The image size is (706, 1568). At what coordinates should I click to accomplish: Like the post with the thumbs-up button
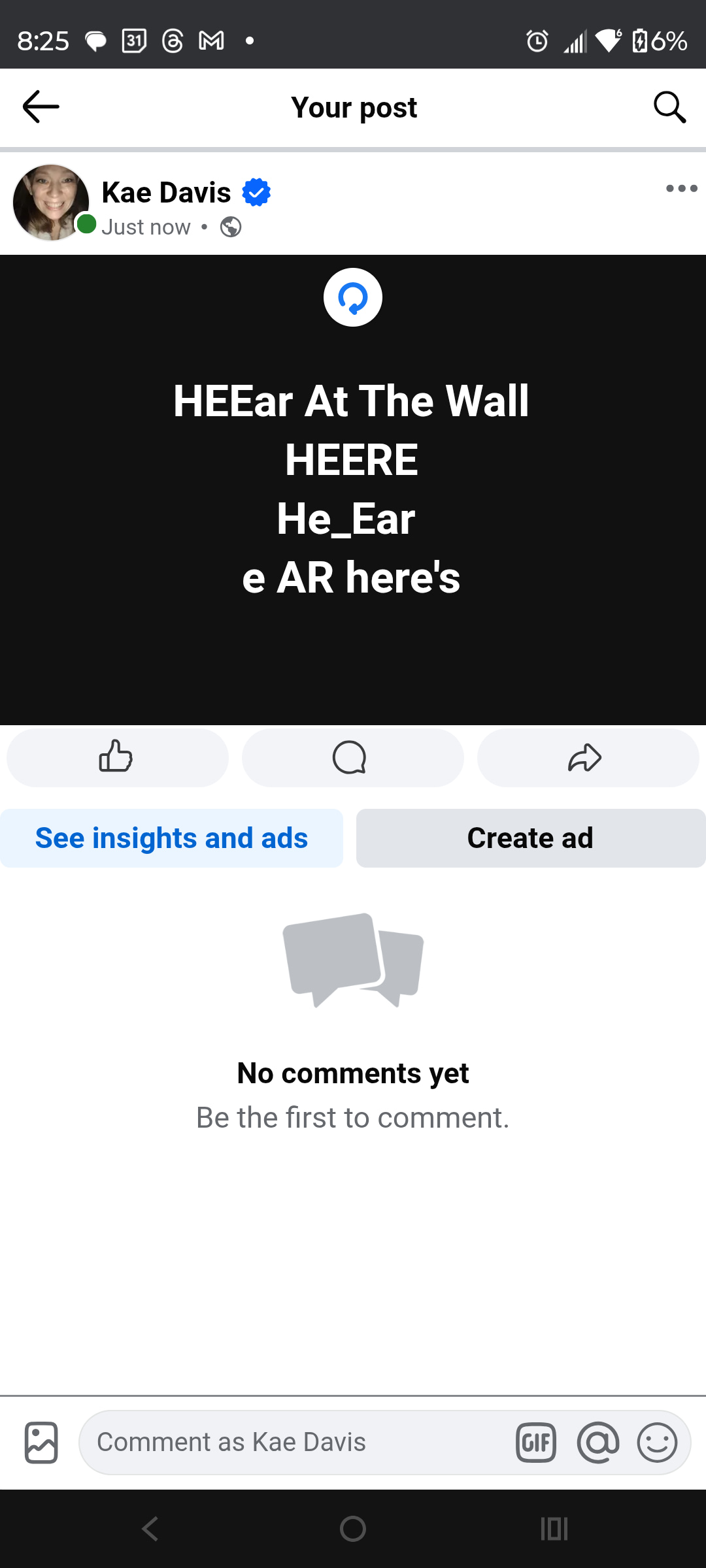pyautogui.click(x=117, y=758)
